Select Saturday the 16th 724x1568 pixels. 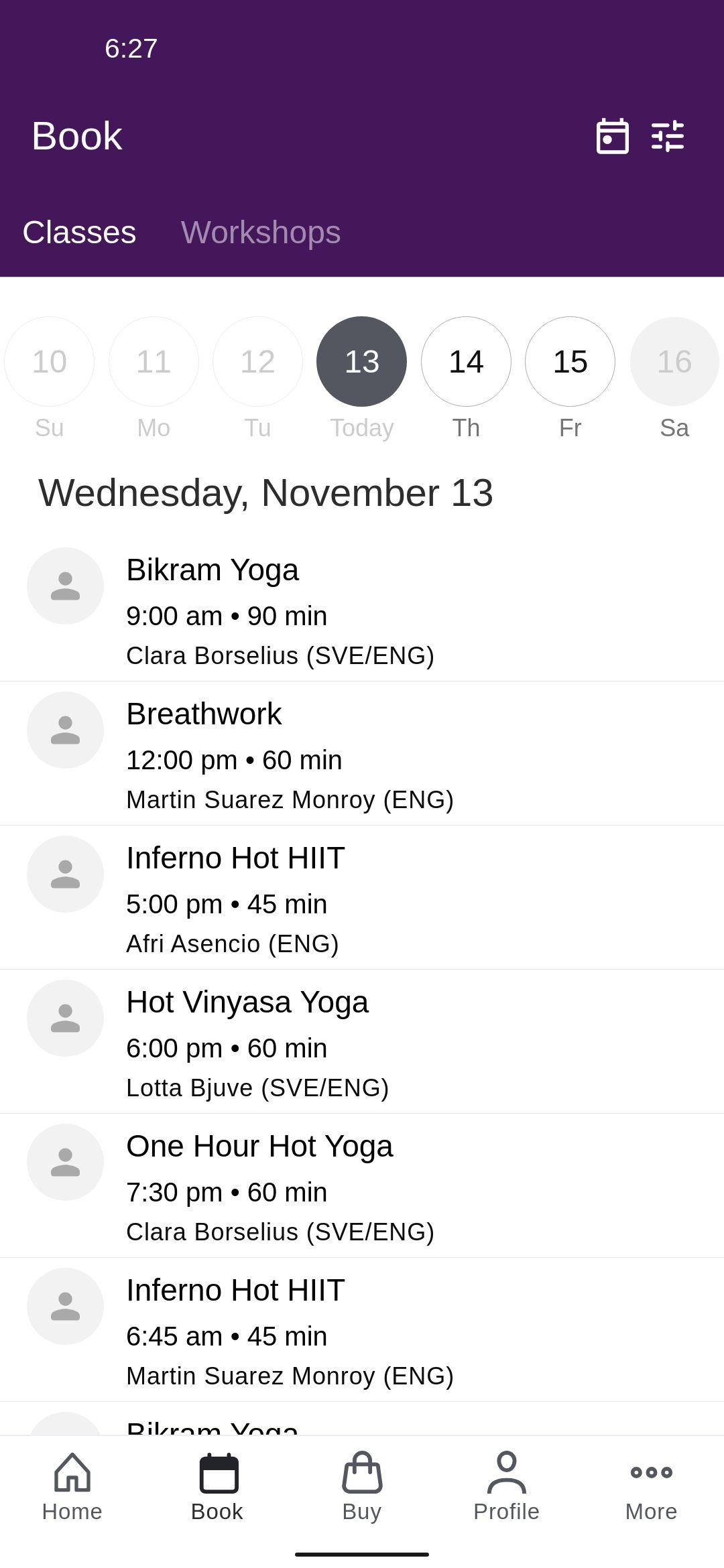coord(674,361)
